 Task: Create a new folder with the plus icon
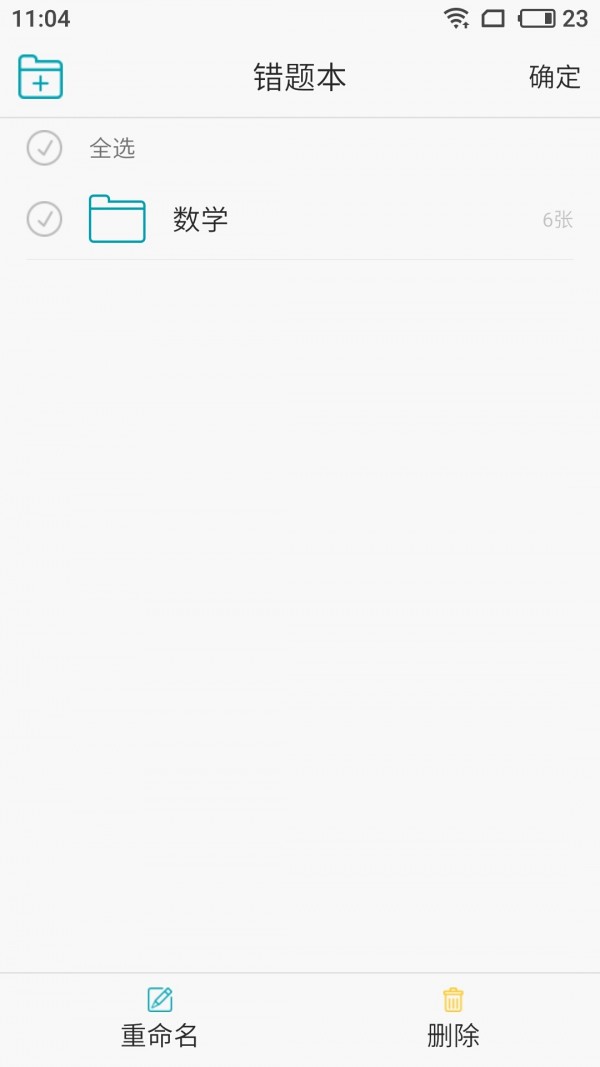40,77
